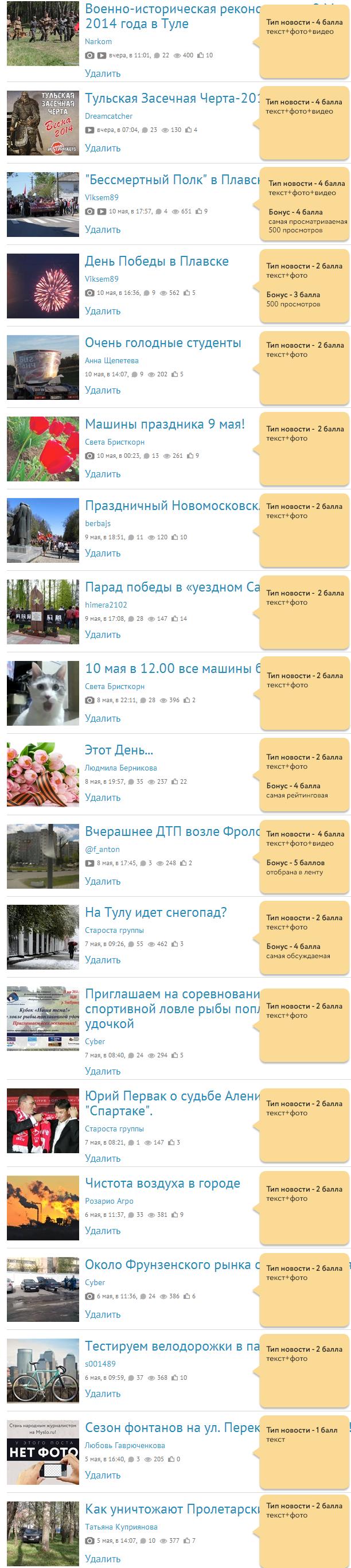The width and height of the screenshot is (351, 1568).
Task: Open the bicycle thumbnail for велодорожки post
Action: coord(42,1371)
